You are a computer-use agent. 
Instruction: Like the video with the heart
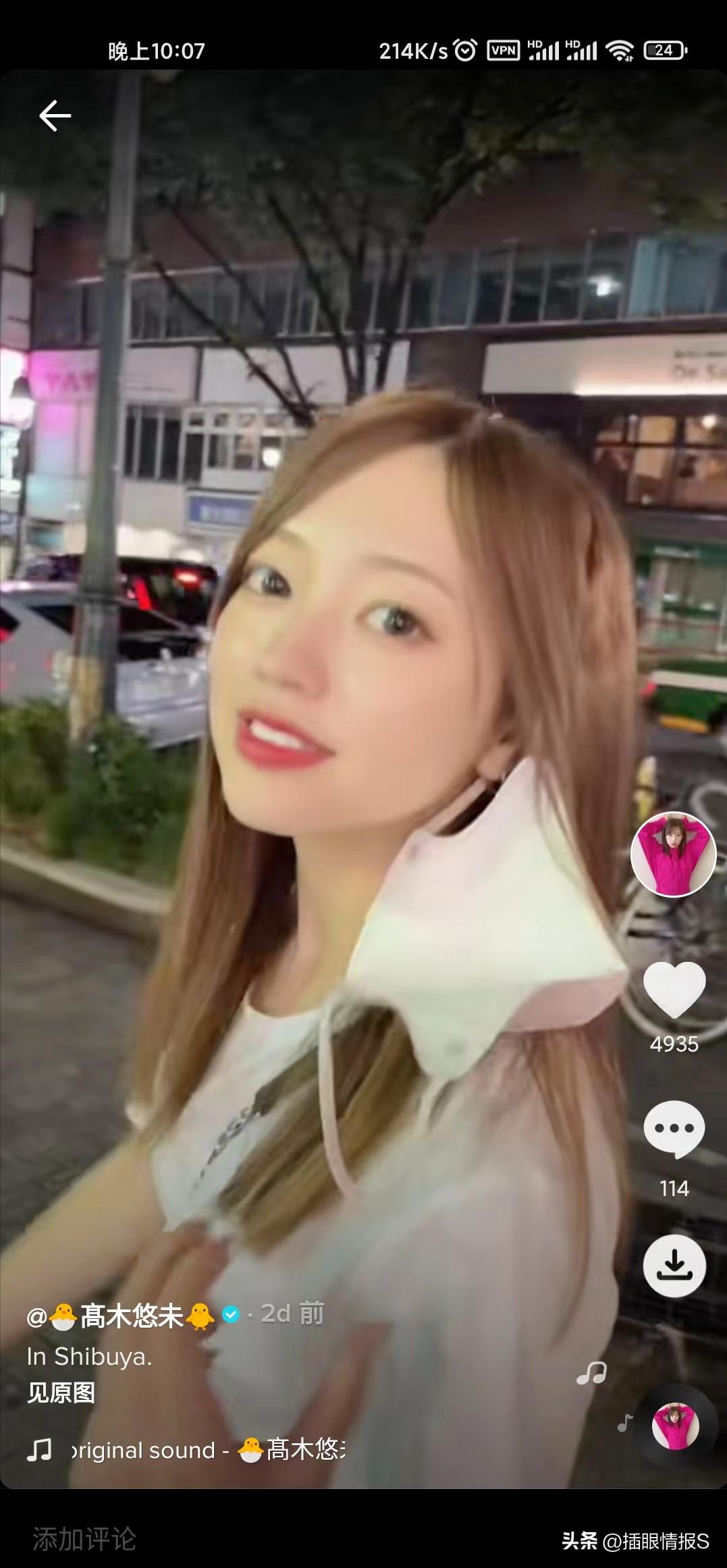coord(674,990)
